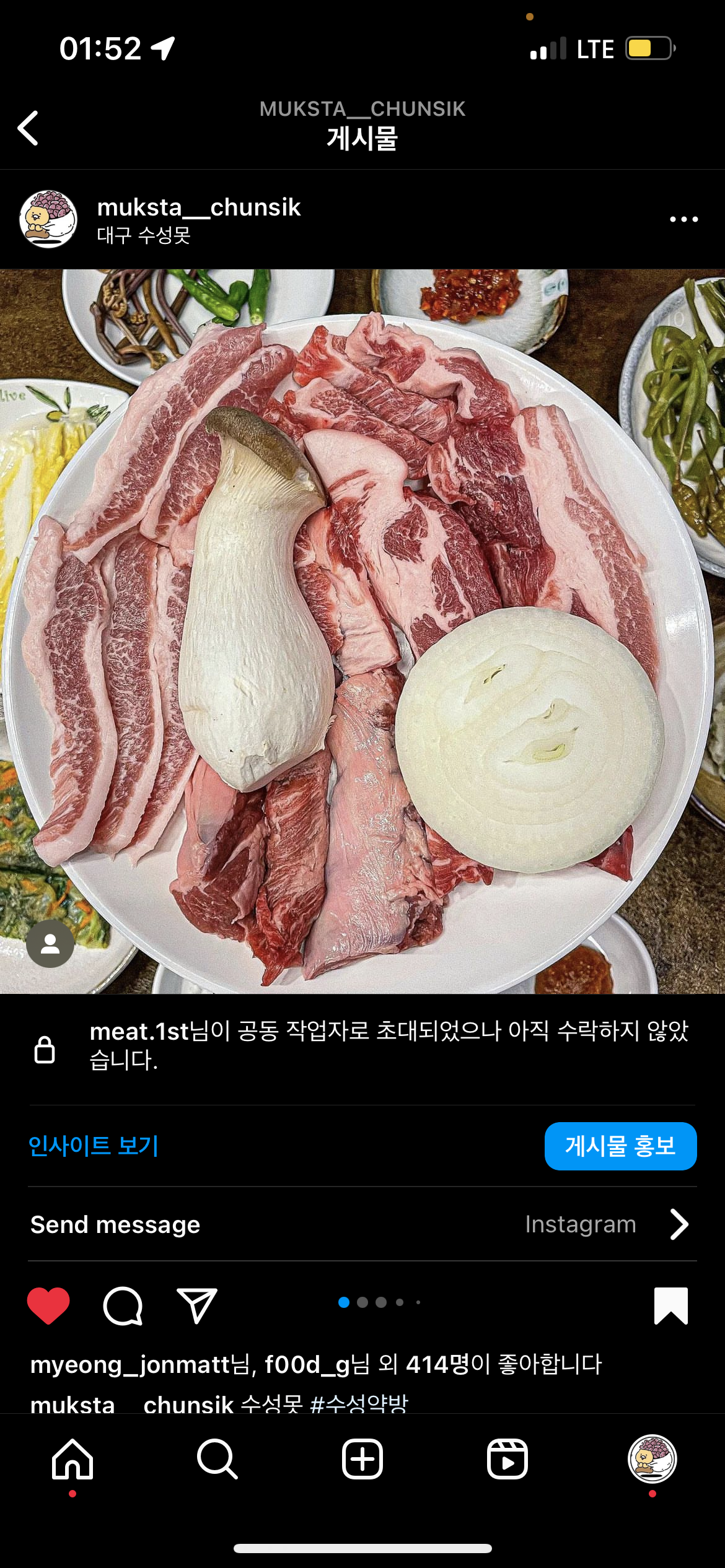
Task: Tap the 게시물 홍보 button
Action: 620,1146
